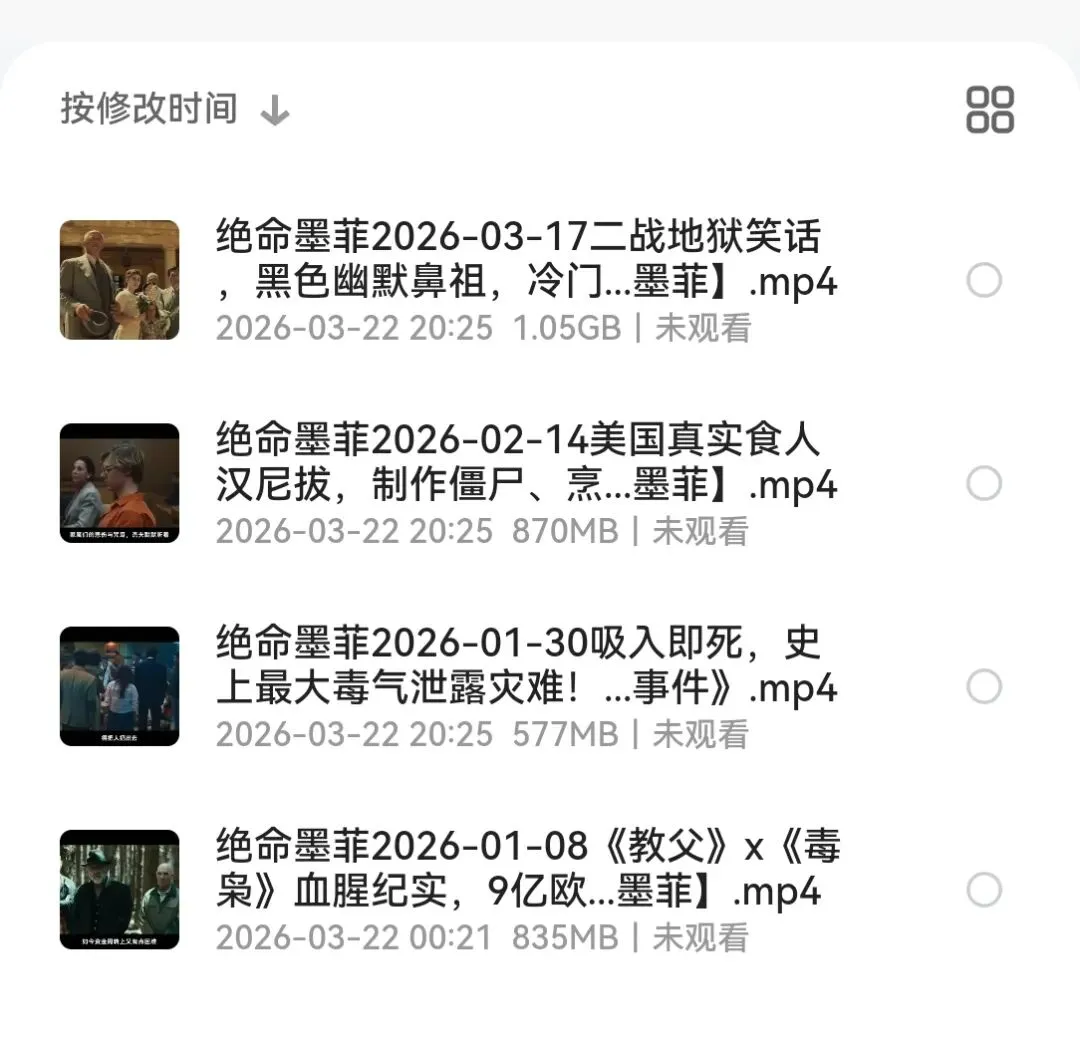The image size is (1080, 1041).
Task: Select the 1.05GB video's circle
Action: point(984,281)
